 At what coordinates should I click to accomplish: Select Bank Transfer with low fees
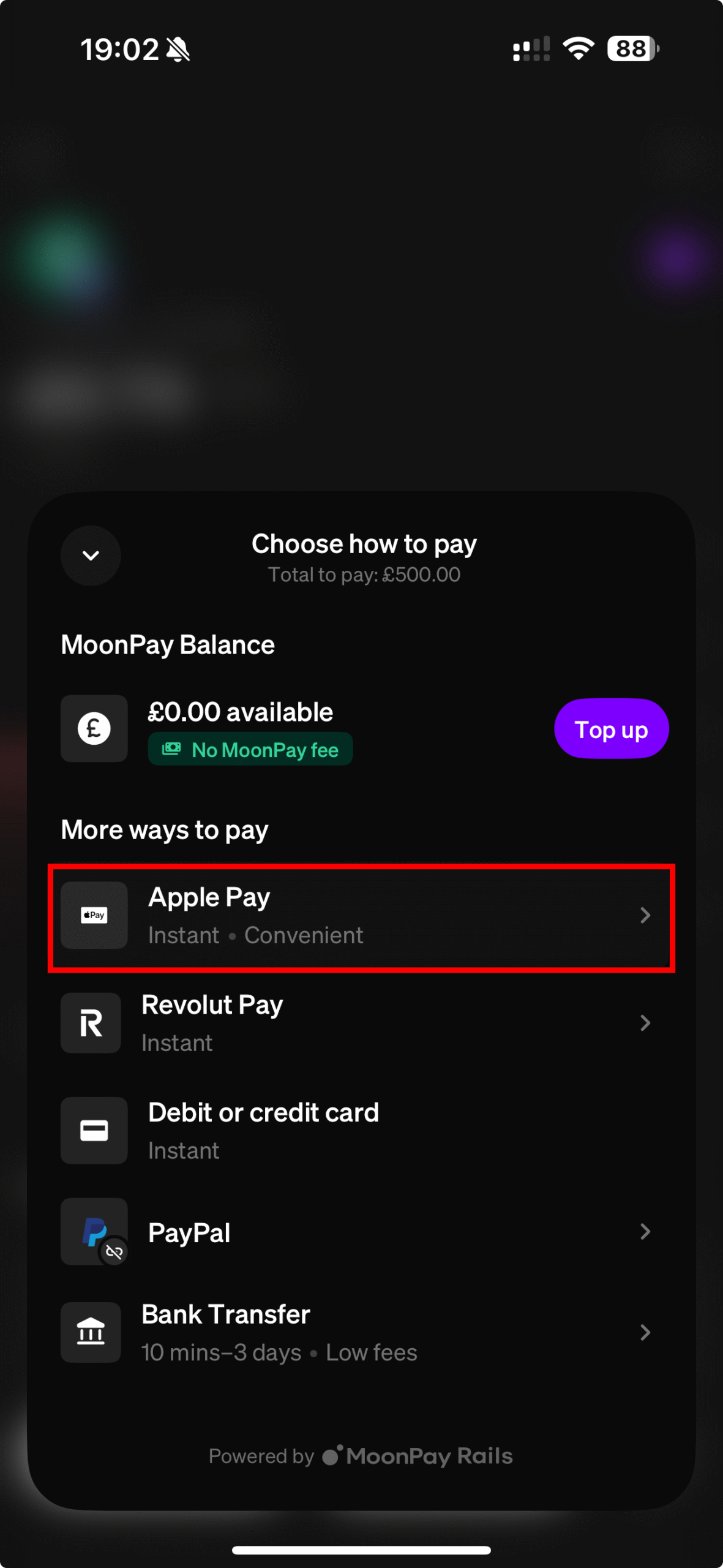click(x=361, y=1333)
